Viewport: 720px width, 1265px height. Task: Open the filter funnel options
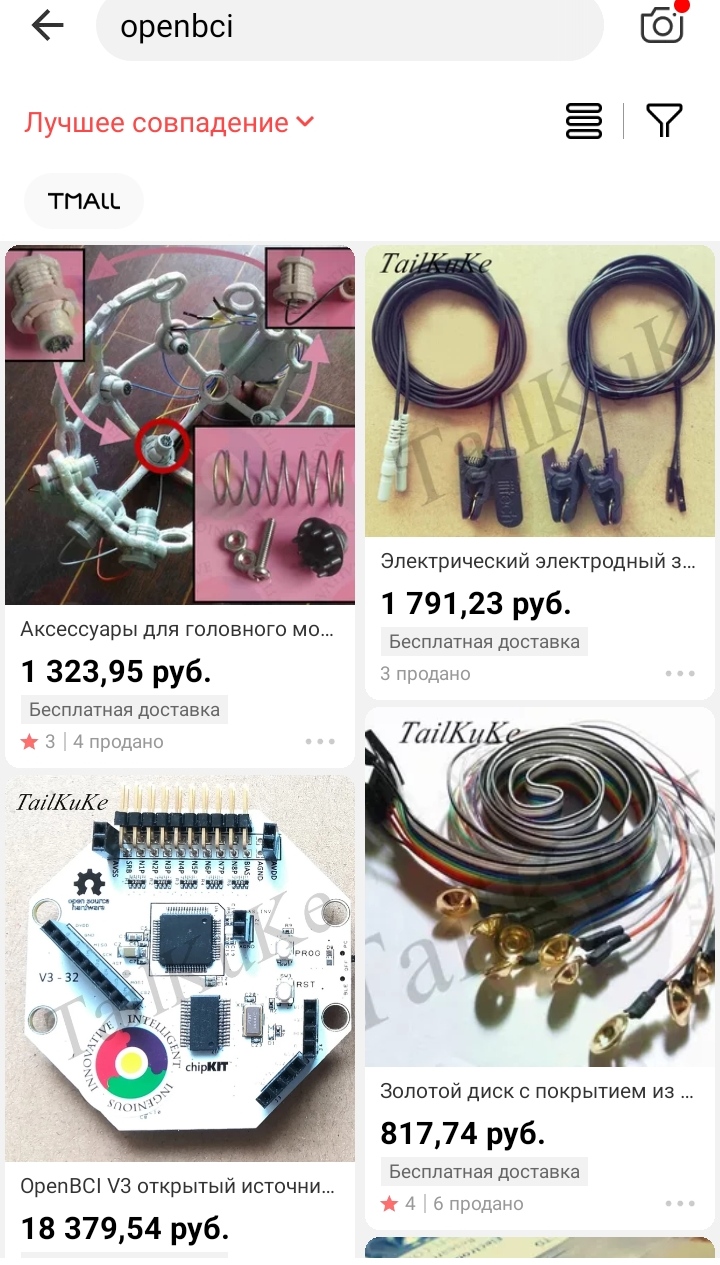[664, 121]
